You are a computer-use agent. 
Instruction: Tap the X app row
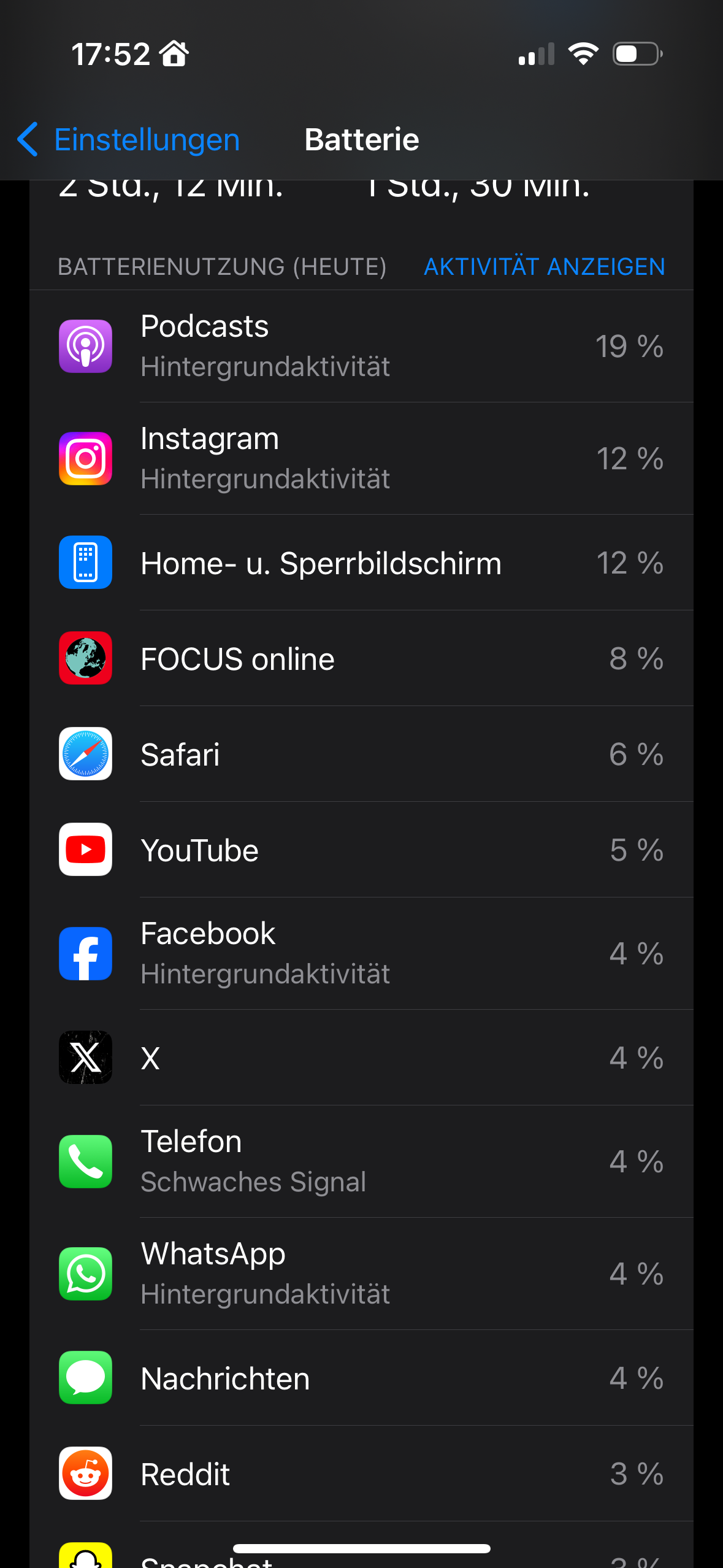361,1058
